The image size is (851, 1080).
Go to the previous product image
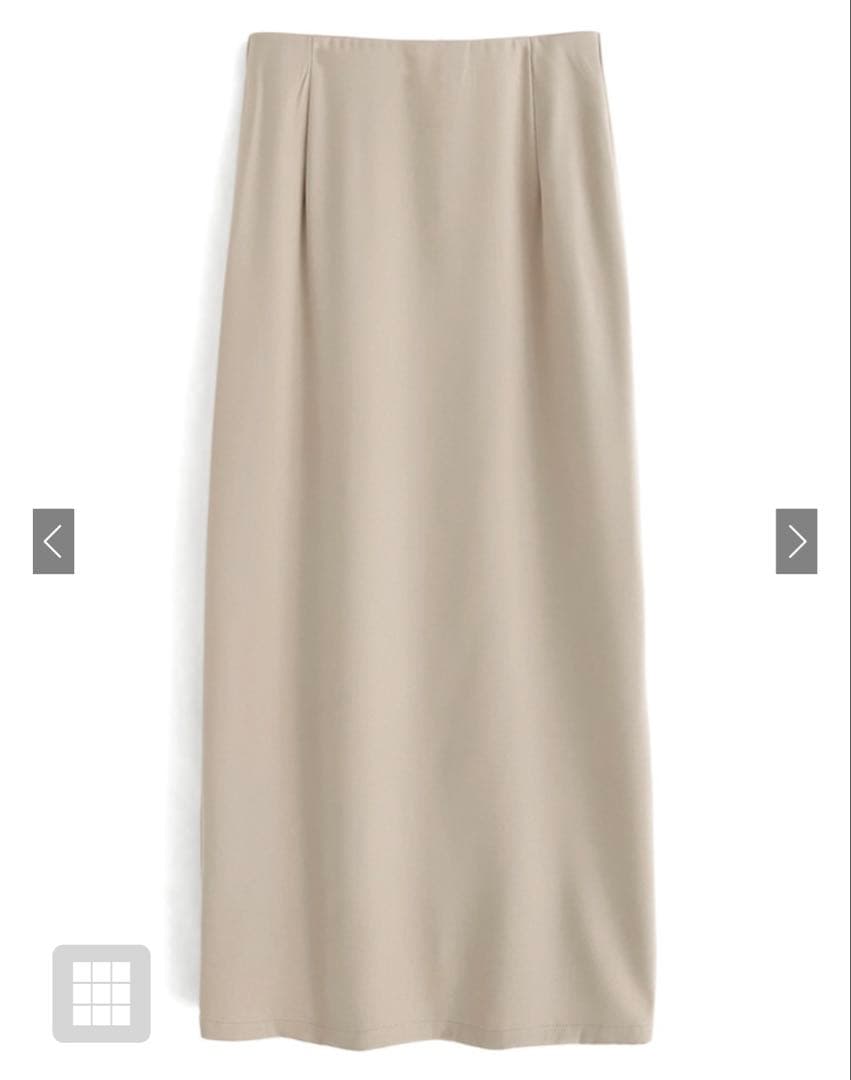pos(53,541)
